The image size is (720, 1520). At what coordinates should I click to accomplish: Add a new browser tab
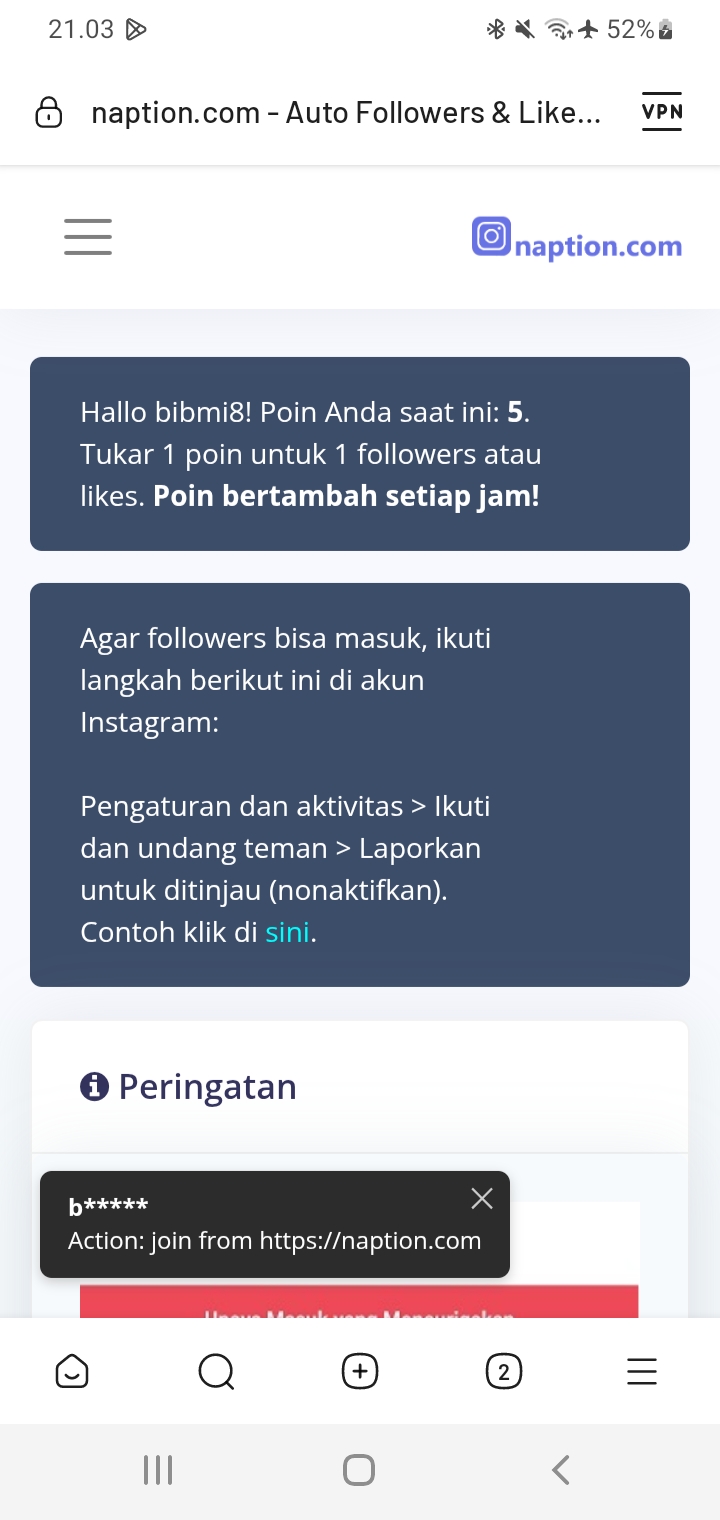(x=360, y=1371)
